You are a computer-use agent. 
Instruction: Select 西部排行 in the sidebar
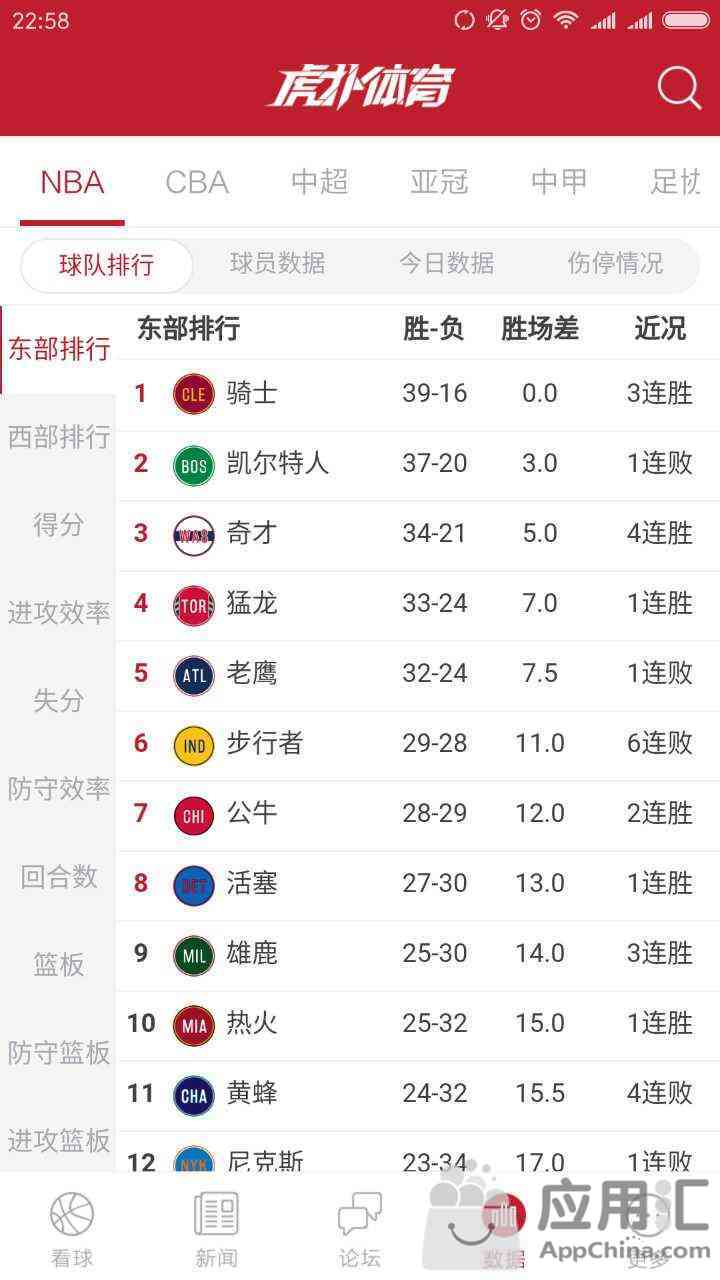coord(58,437)
